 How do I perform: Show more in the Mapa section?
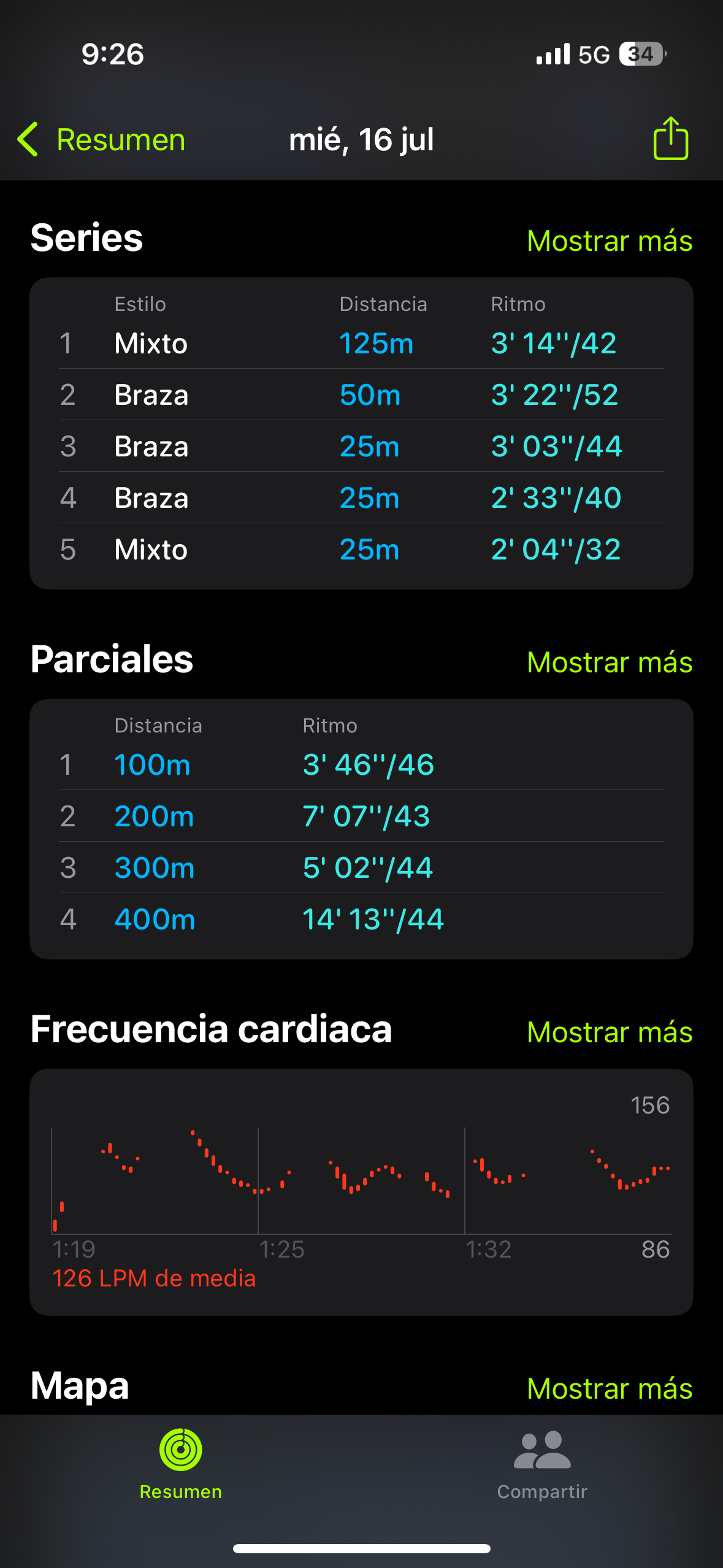click(609, 1388)
